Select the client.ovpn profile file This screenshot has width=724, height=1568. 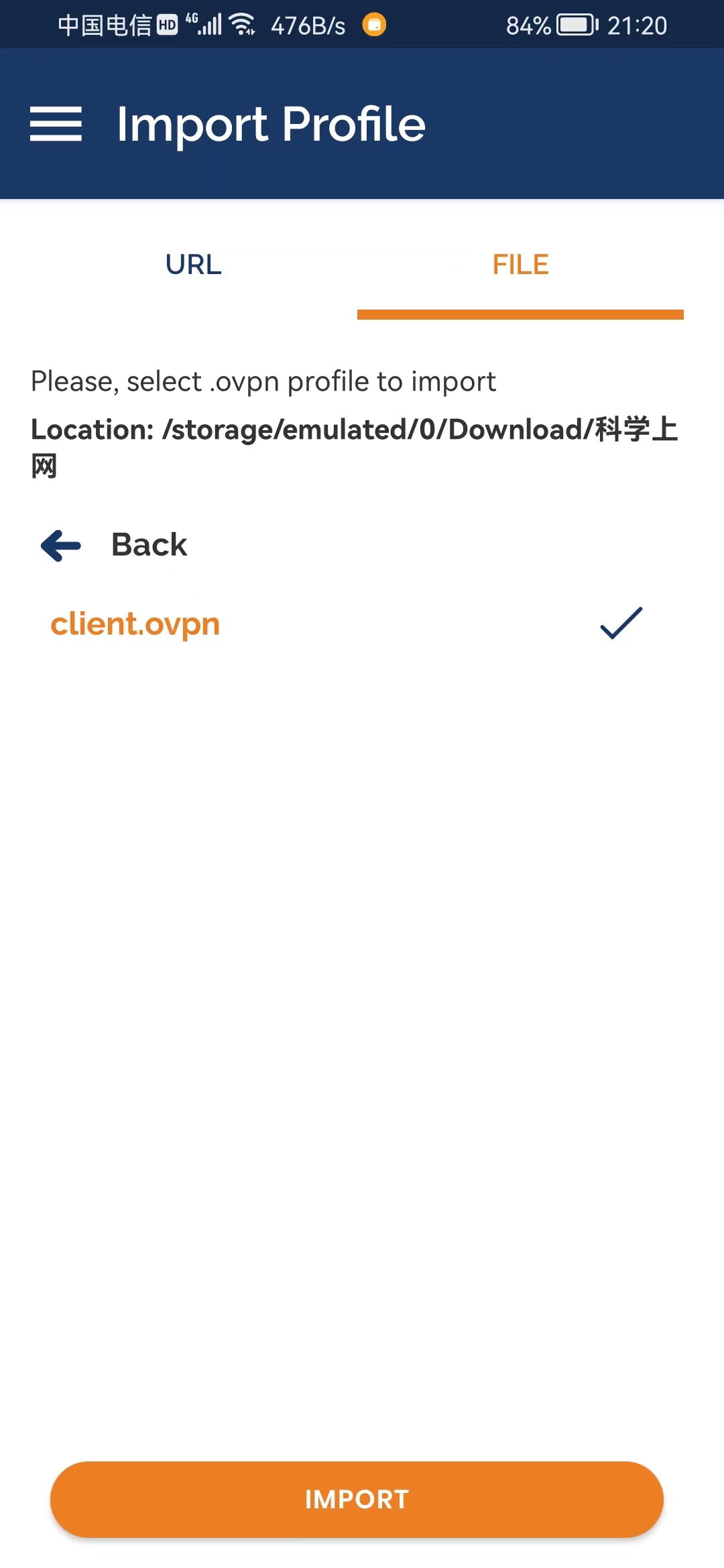[135, 624]
